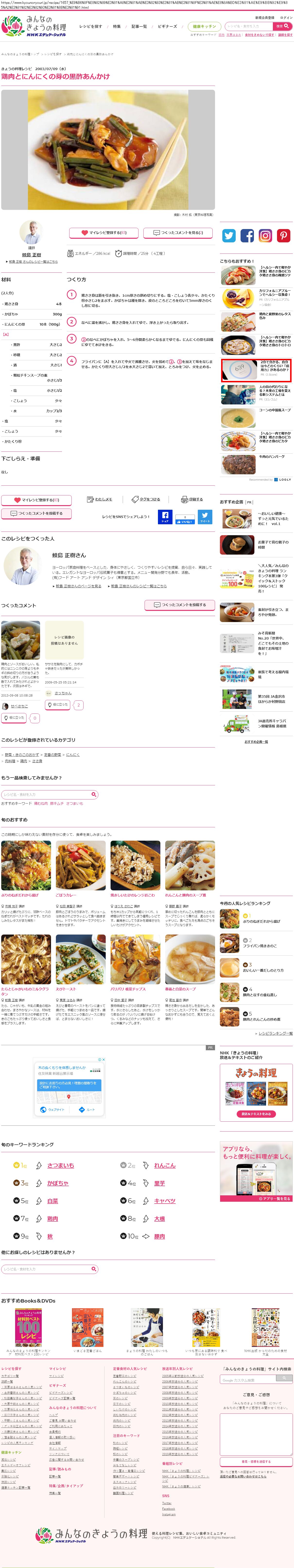Open keyword ranking さつまいも link
The width and height of the screenshot is (294, 1568).
[61, 1165]
